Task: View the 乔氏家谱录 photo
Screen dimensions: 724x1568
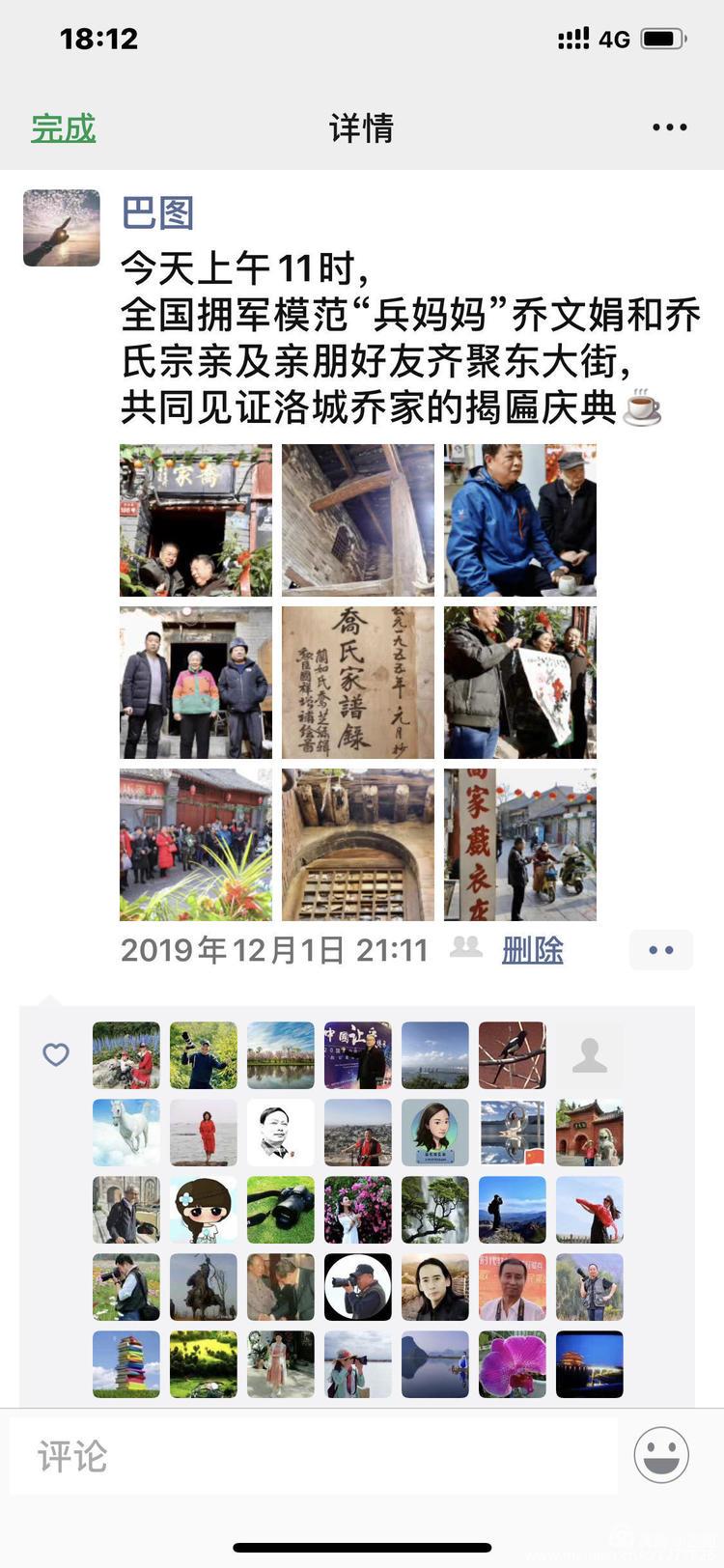Action: pos(358,683)
